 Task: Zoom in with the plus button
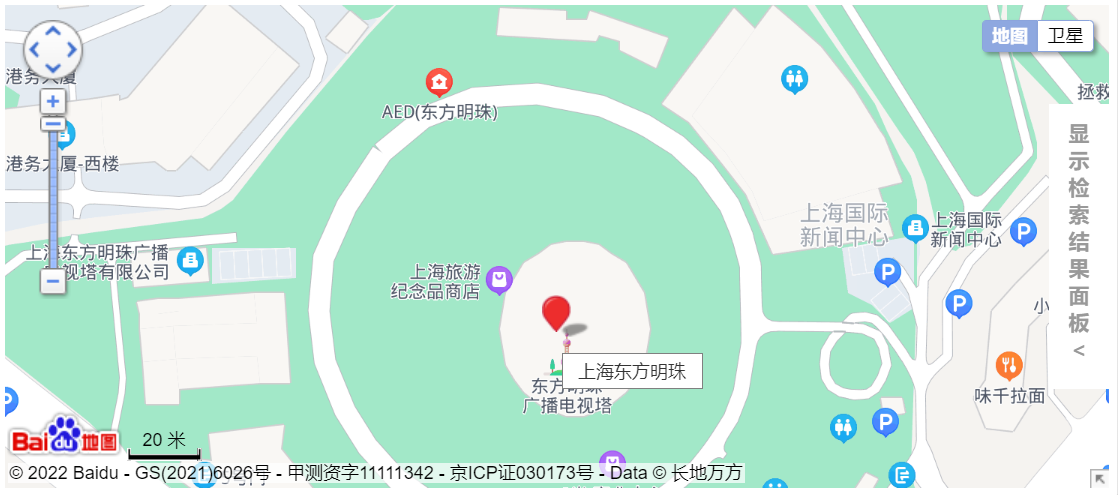coord(53,101)
